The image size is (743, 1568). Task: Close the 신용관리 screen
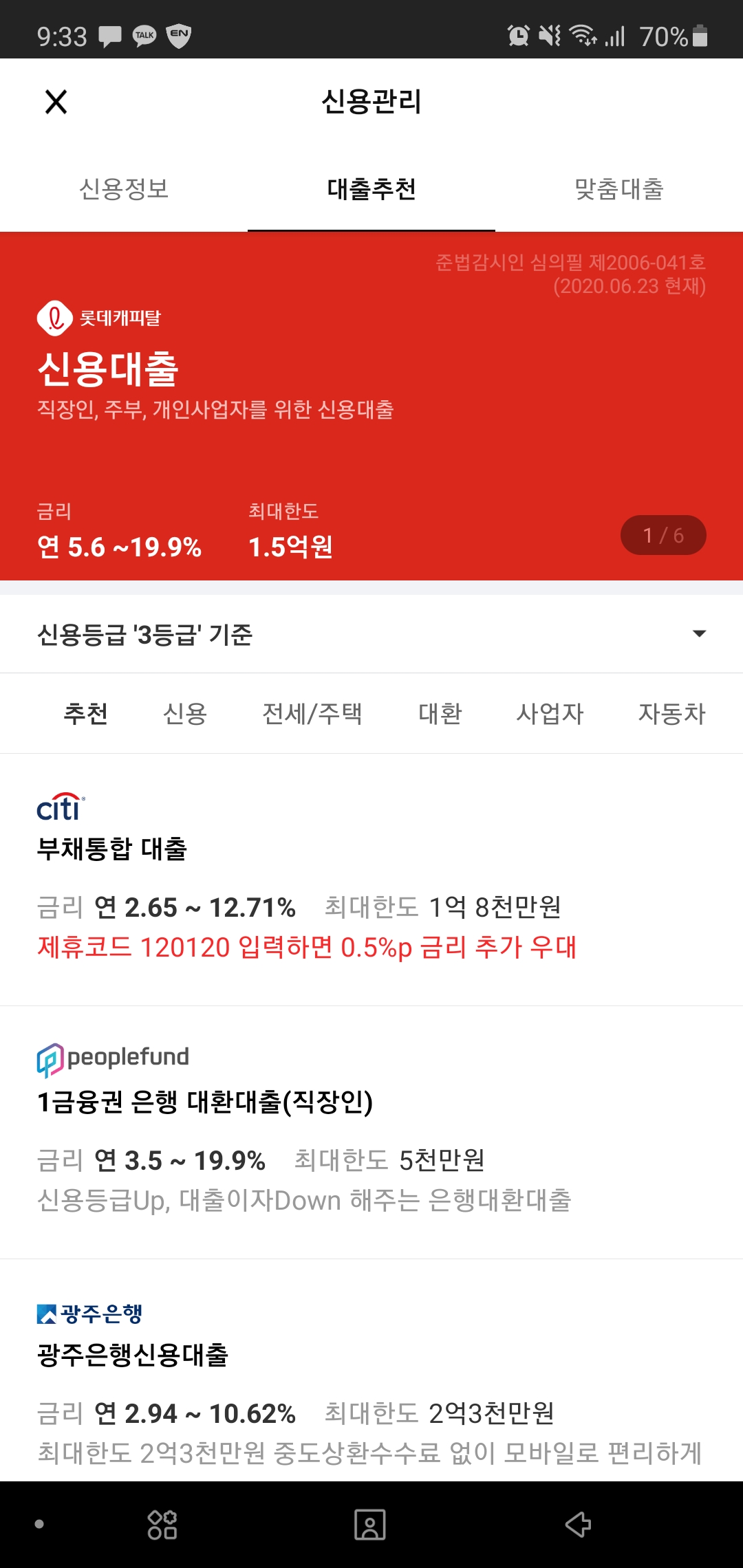56,102
